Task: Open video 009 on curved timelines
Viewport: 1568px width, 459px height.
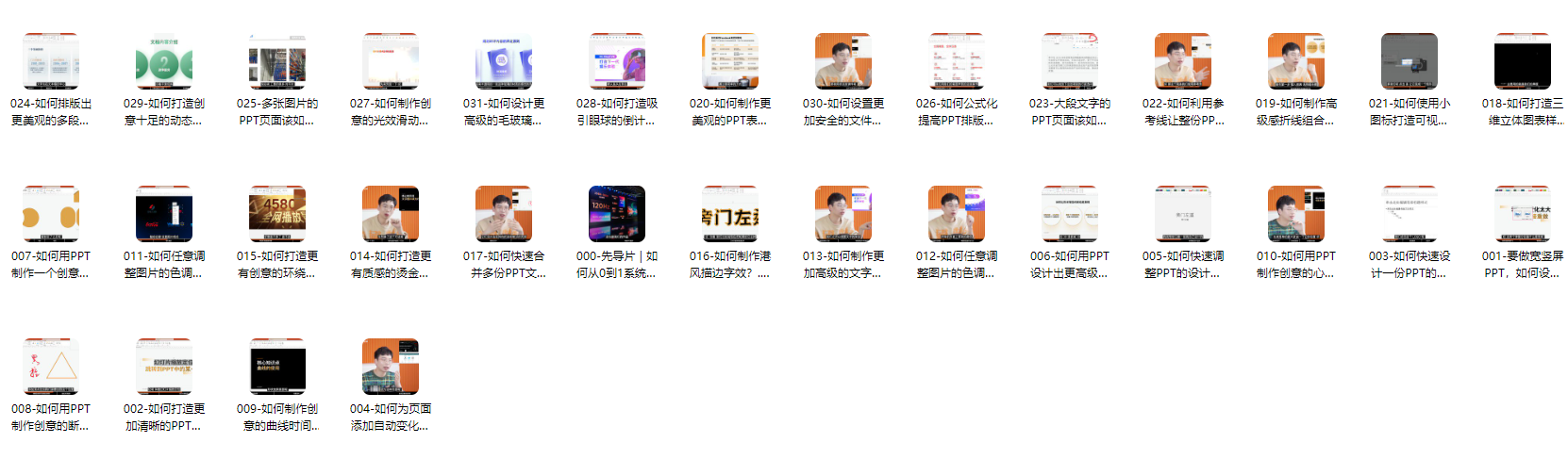Action: click(x=277, y=368)
